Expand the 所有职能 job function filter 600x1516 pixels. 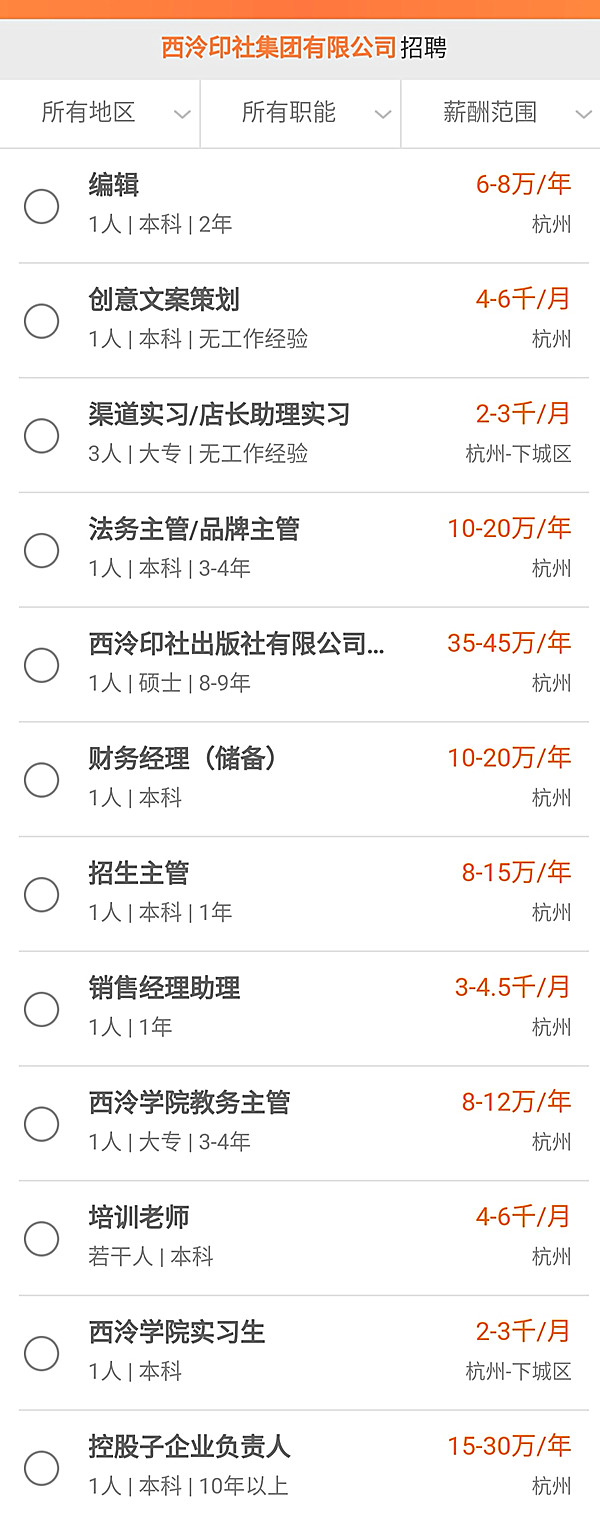(300, 113)
